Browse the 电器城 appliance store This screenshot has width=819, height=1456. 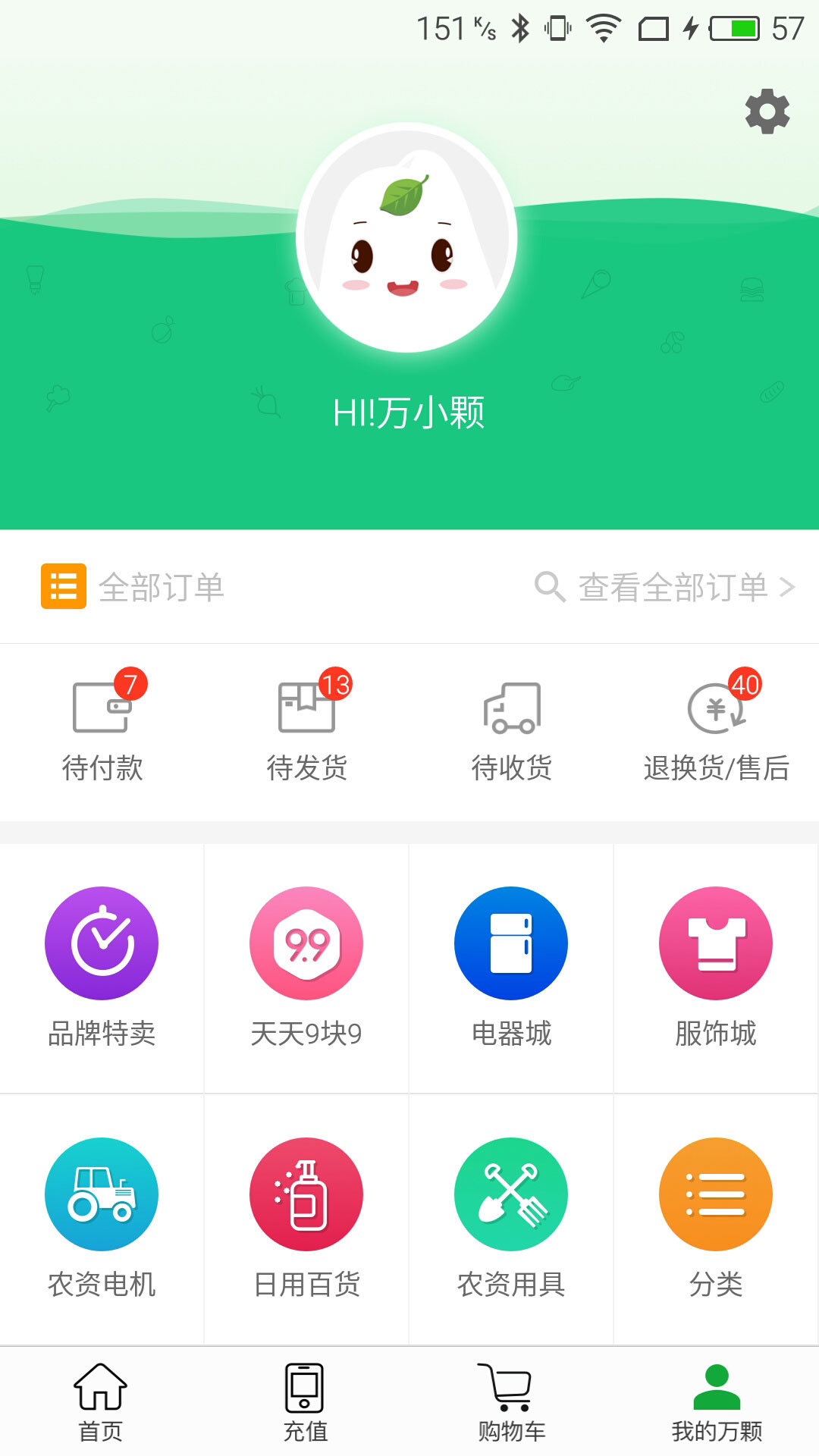click(511, 968)
